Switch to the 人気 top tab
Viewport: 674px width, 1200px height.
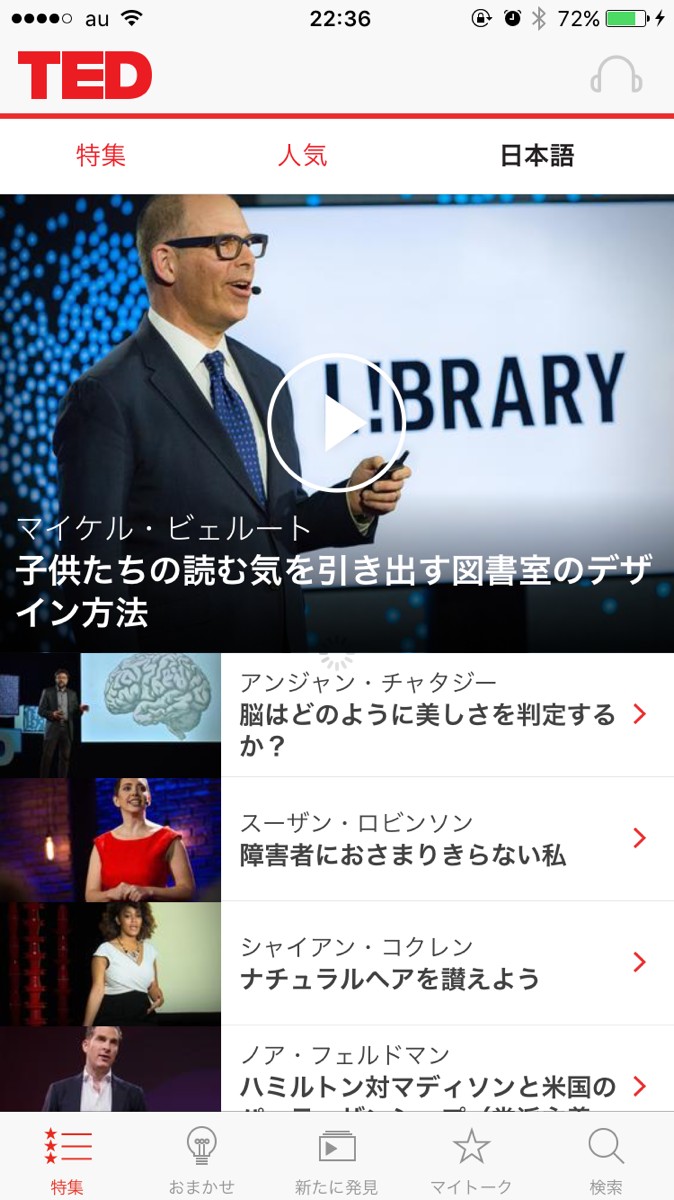302,156
